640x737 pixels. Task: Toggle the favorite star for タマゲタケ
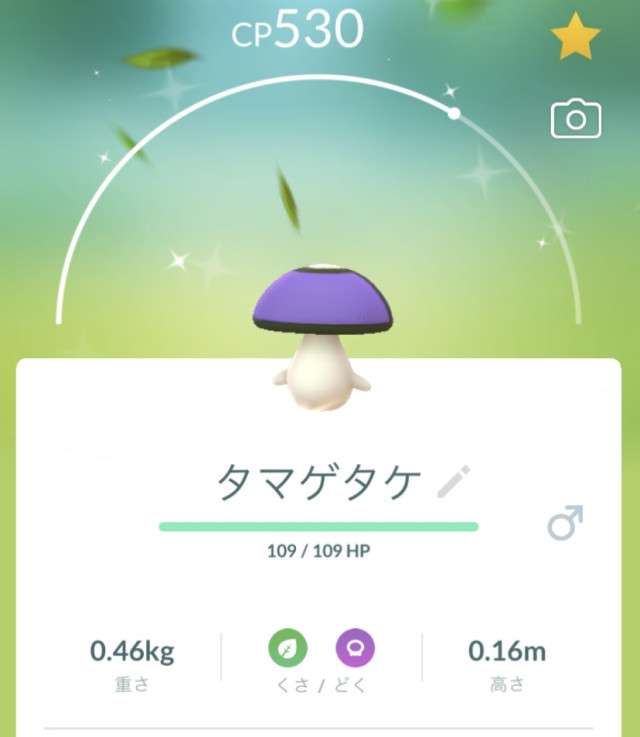click(x=576, y=39)
